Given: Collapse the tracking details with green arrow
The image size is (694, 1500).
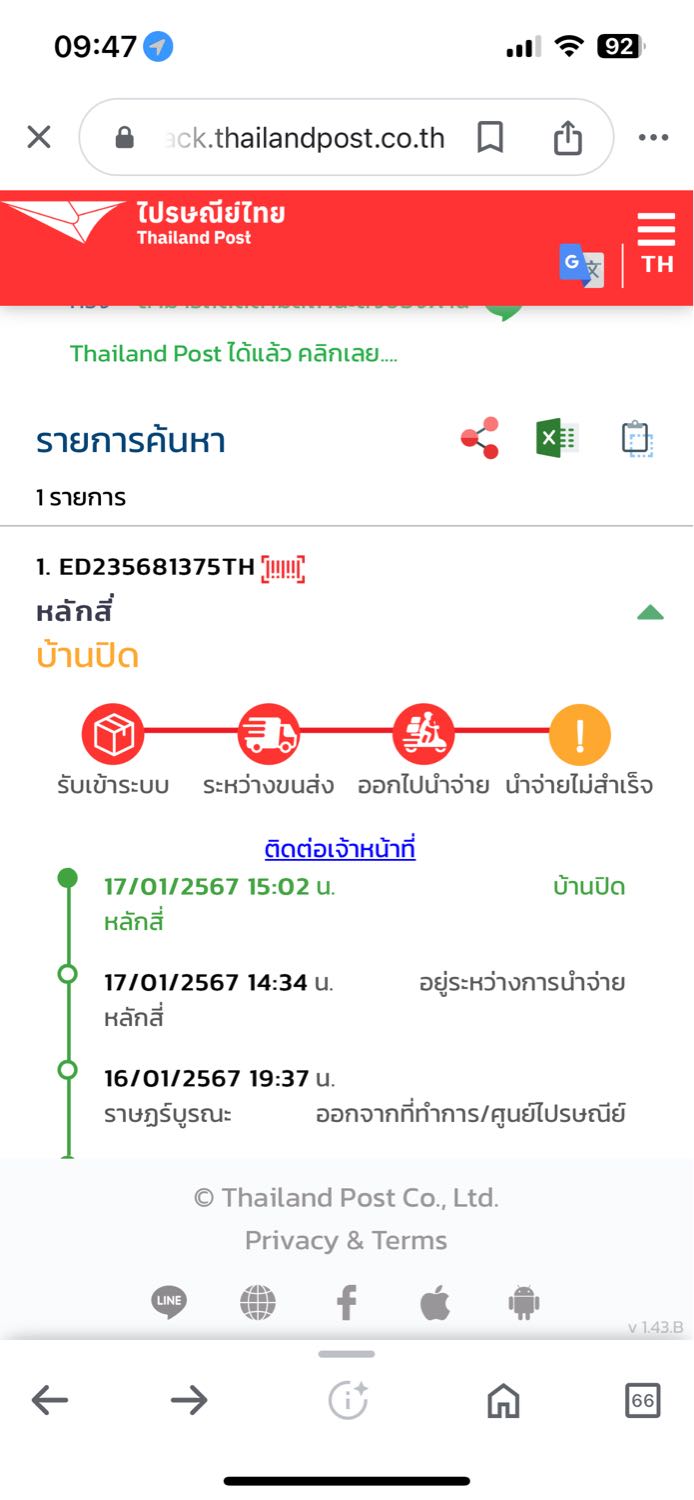Looking at the screenshot, I should pyautogui.click(x=650, y=612).
